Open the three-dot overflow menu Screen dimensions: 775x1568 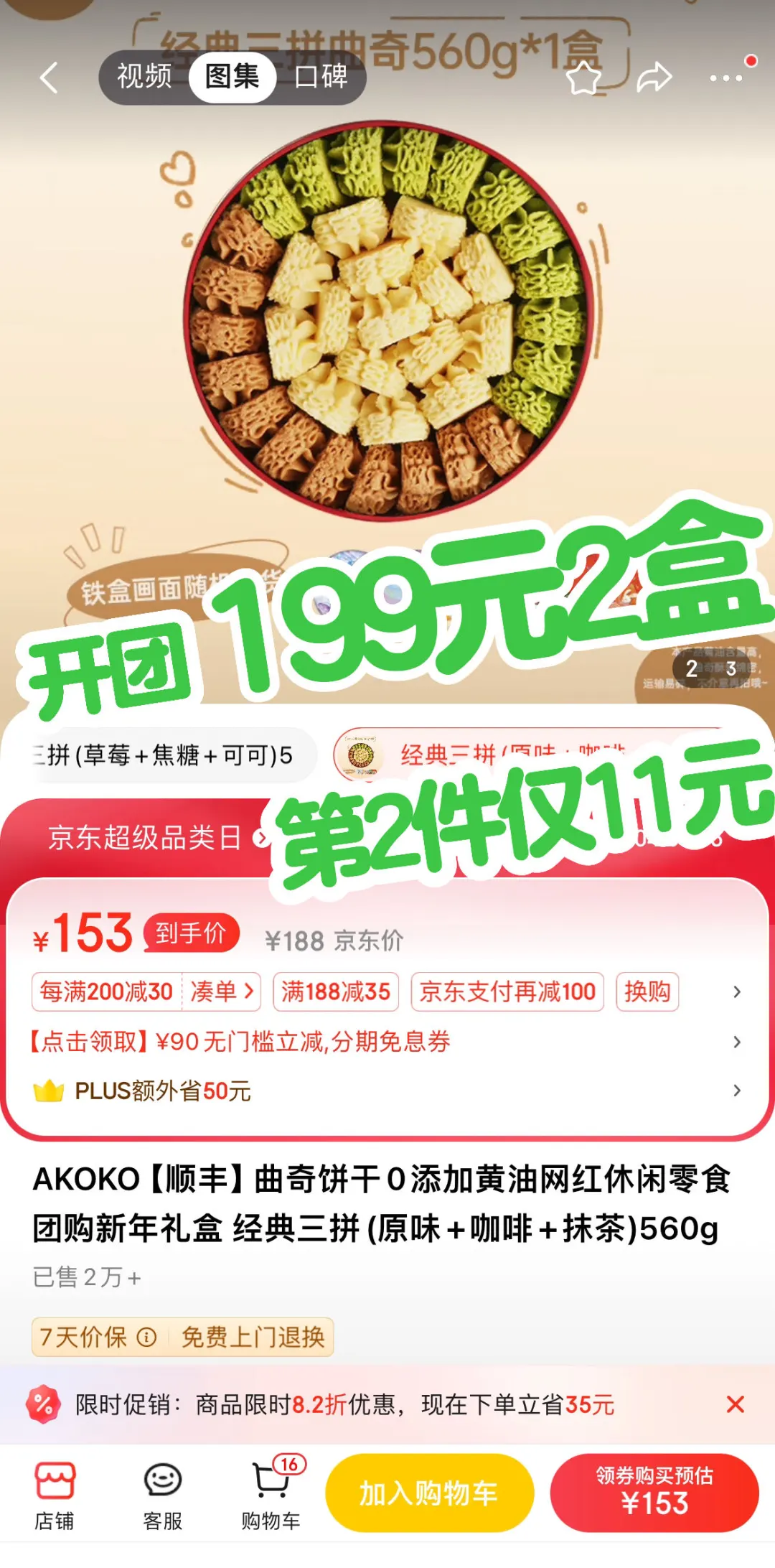(x=726, y=78)
